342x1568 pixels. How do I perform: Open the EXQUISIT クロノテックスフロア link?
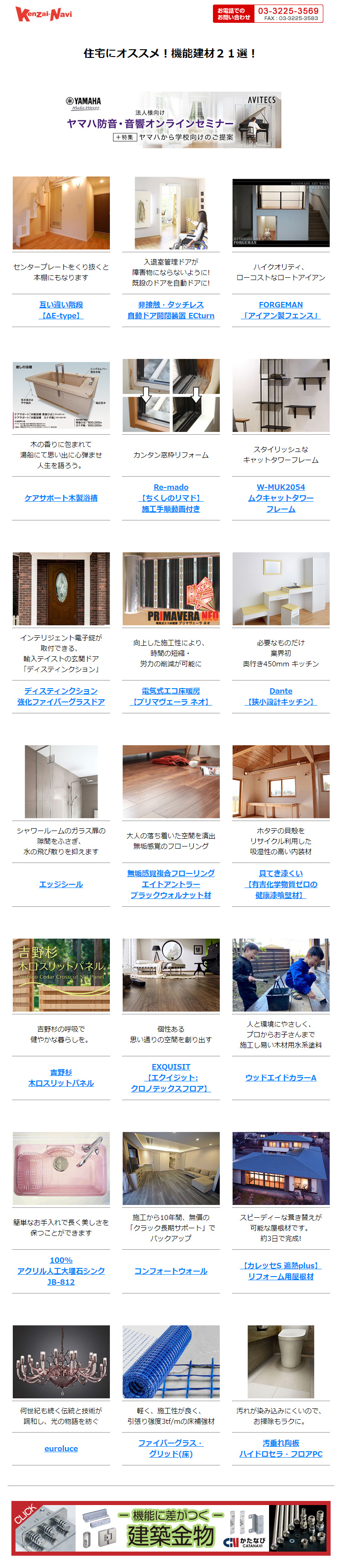pyautogui.click(x=171, y=1077)
